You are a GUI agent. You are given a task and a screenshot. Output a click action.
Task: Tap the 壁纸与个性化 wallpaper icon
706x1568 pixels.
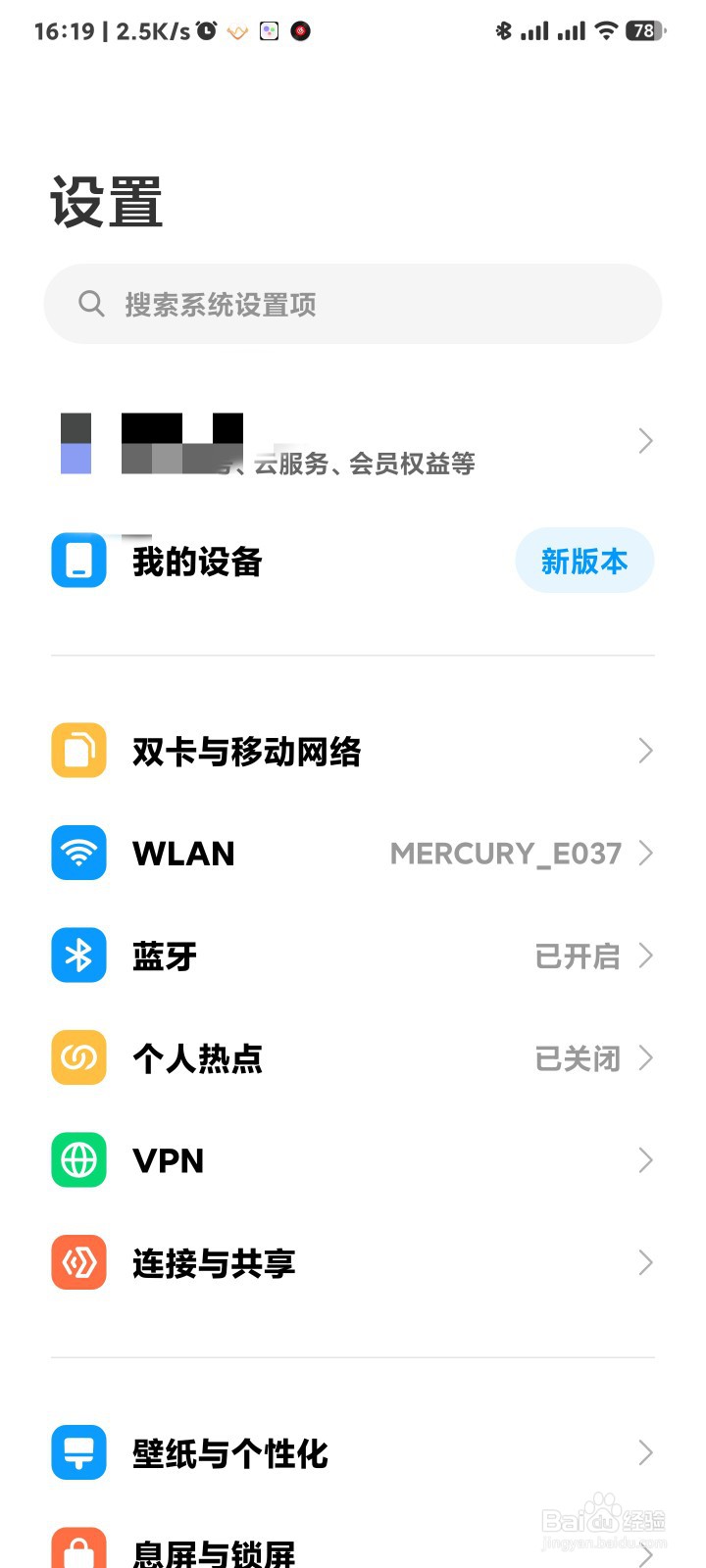77,1452
